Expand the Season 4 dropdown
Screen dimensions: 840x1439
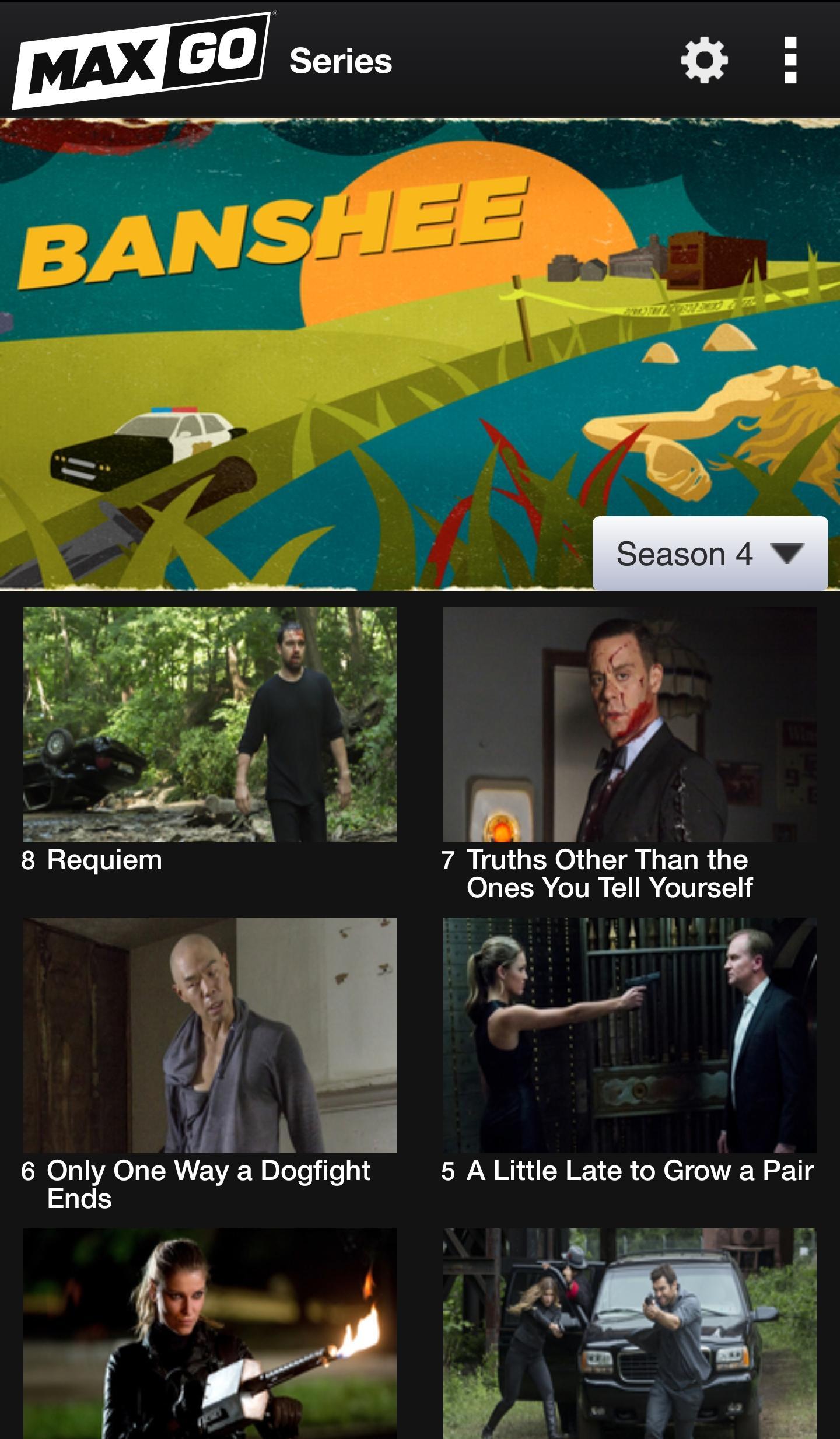710,553
